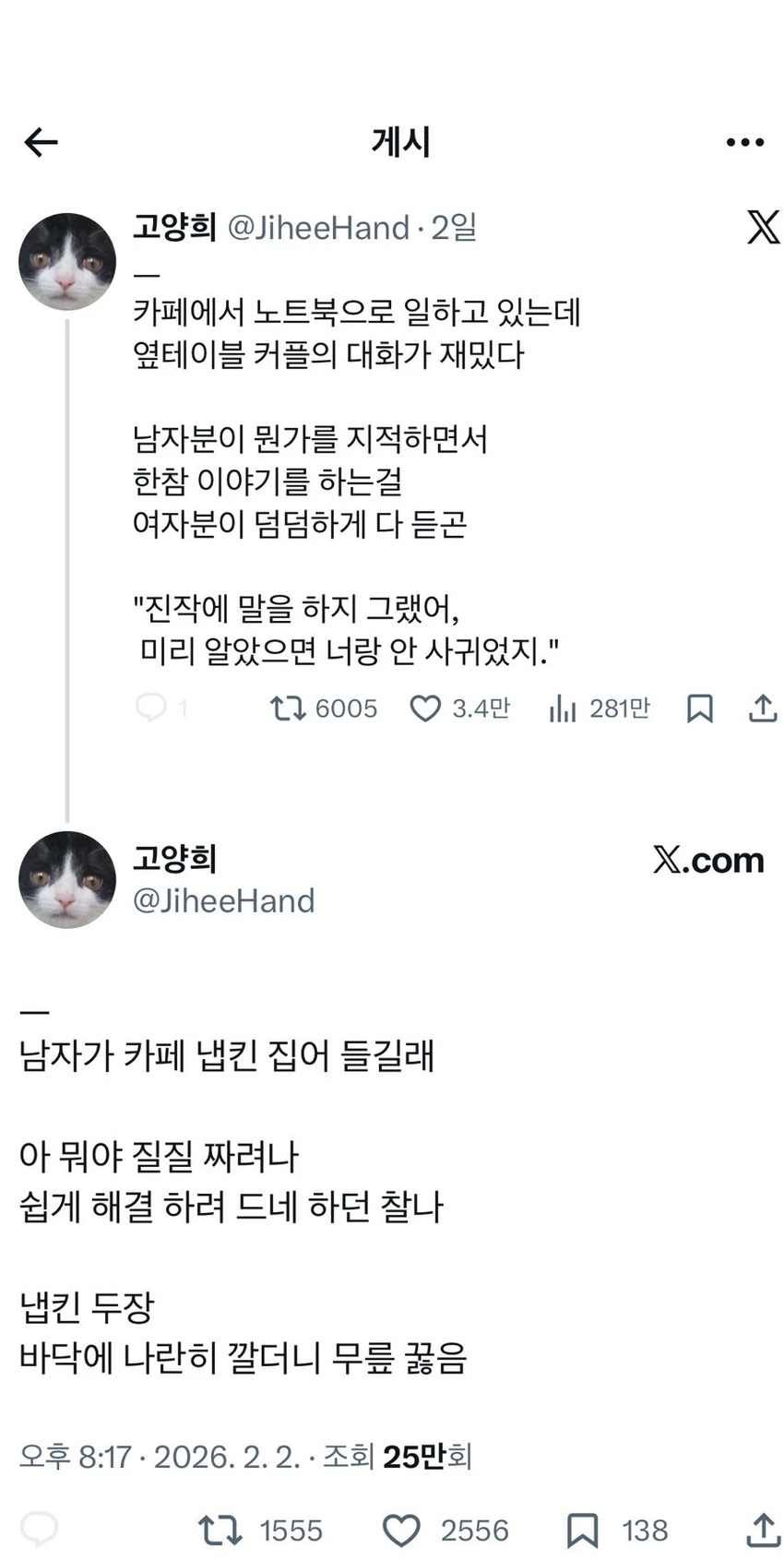Share the first post in the thread
The height and width of the screenshot is (1560, 784).
pyautogui.click(x=762, y=709)
